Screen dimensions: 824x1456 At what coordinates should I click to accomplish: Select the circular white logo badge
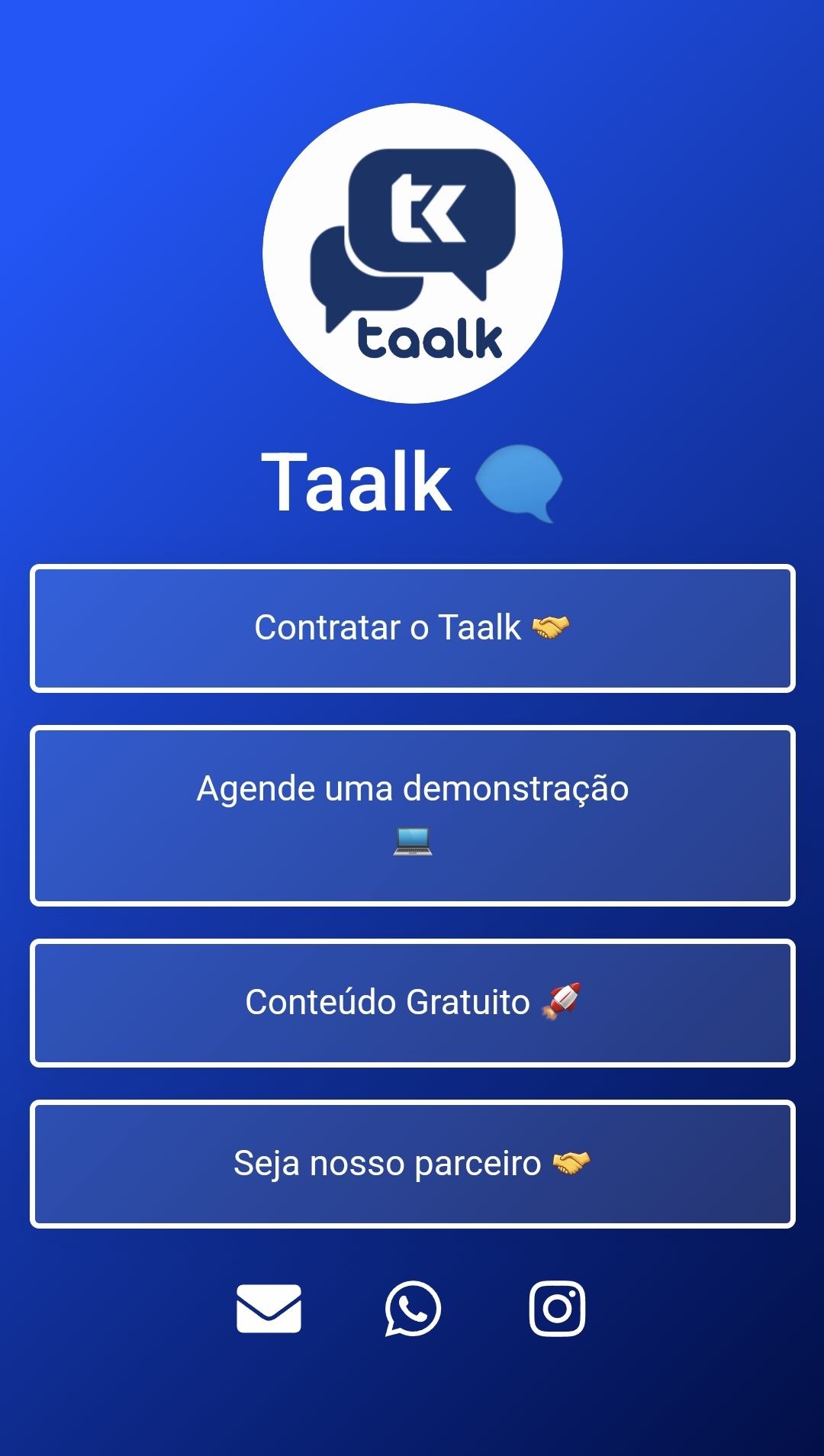(x=412, y=252)
